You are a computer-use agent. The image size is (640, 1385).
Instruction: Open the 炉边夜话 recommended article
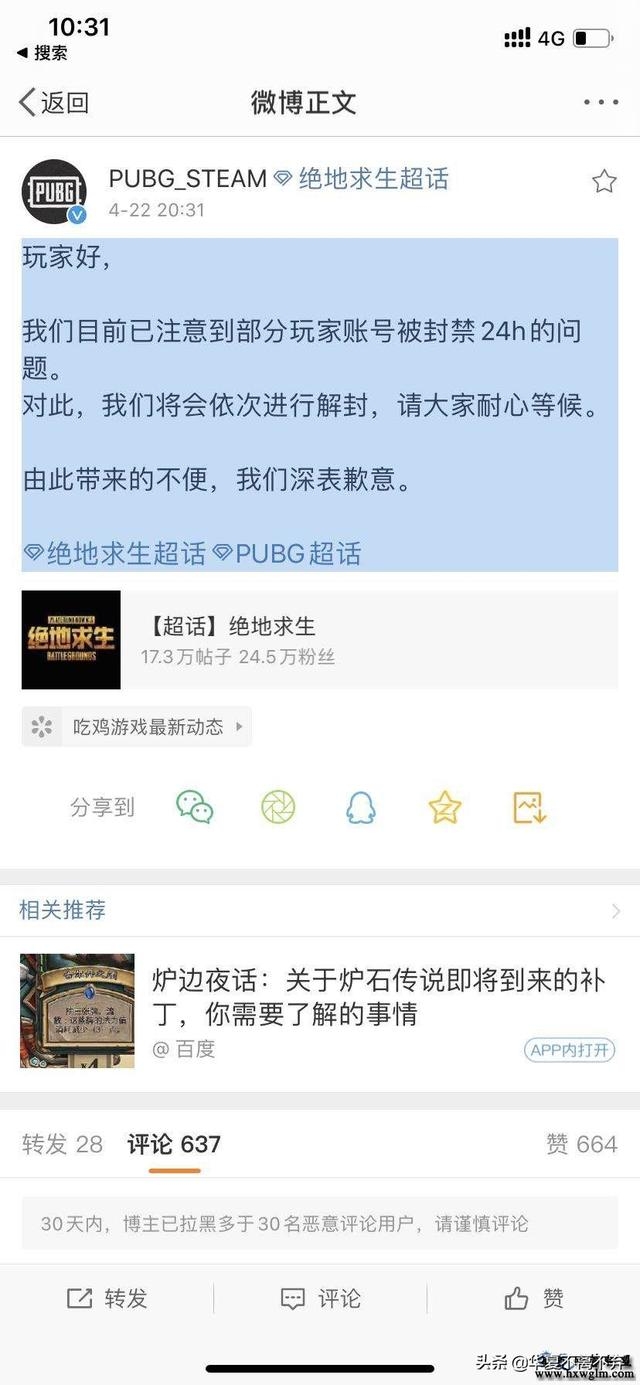(378, 997)
